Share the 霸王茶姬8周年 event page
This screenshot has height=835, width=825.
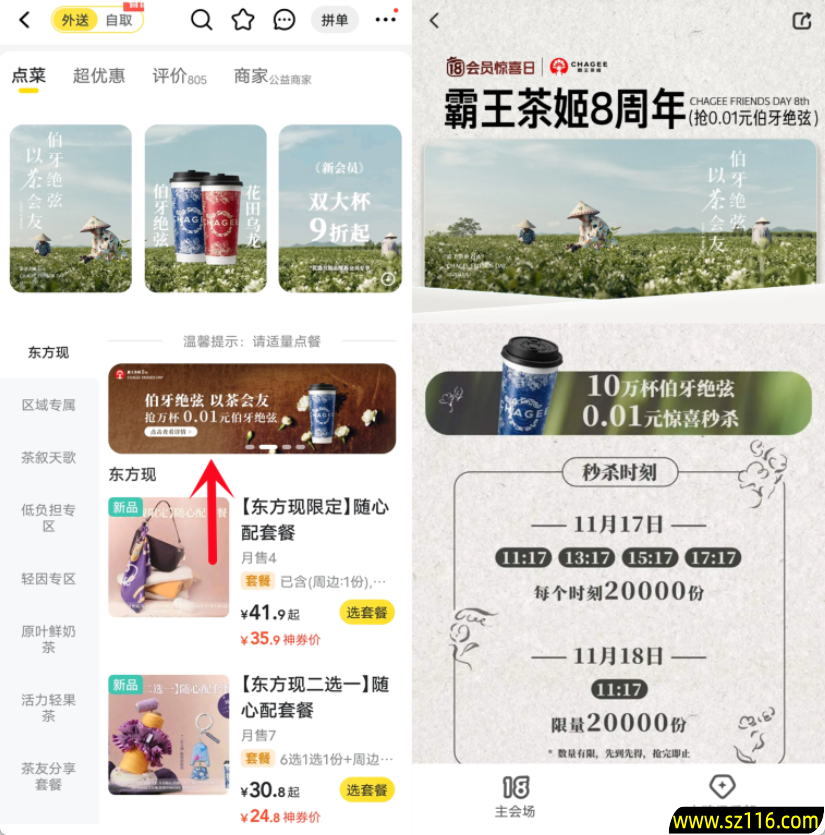800,21
